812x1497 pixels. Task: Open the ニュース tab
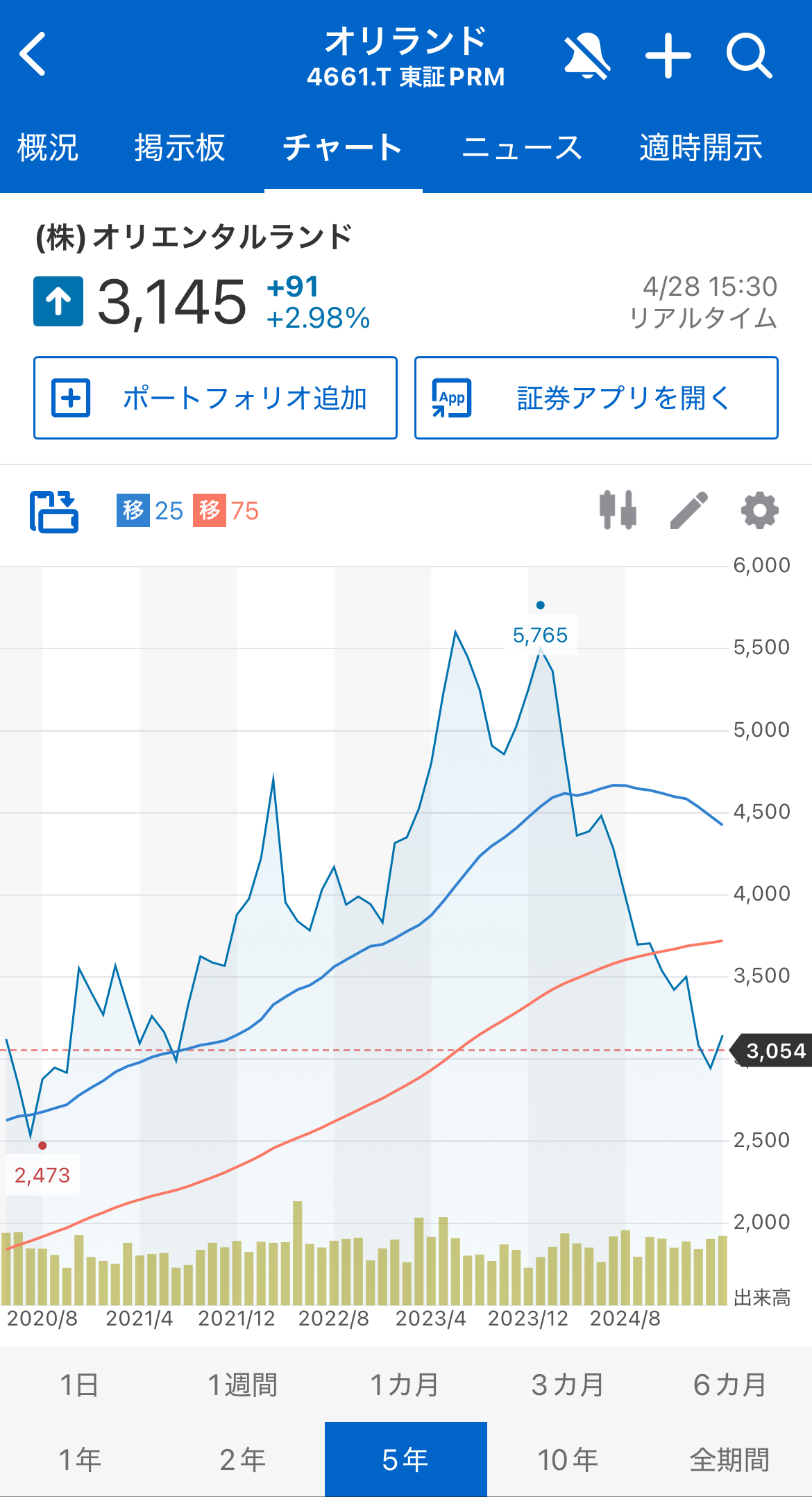522,148
